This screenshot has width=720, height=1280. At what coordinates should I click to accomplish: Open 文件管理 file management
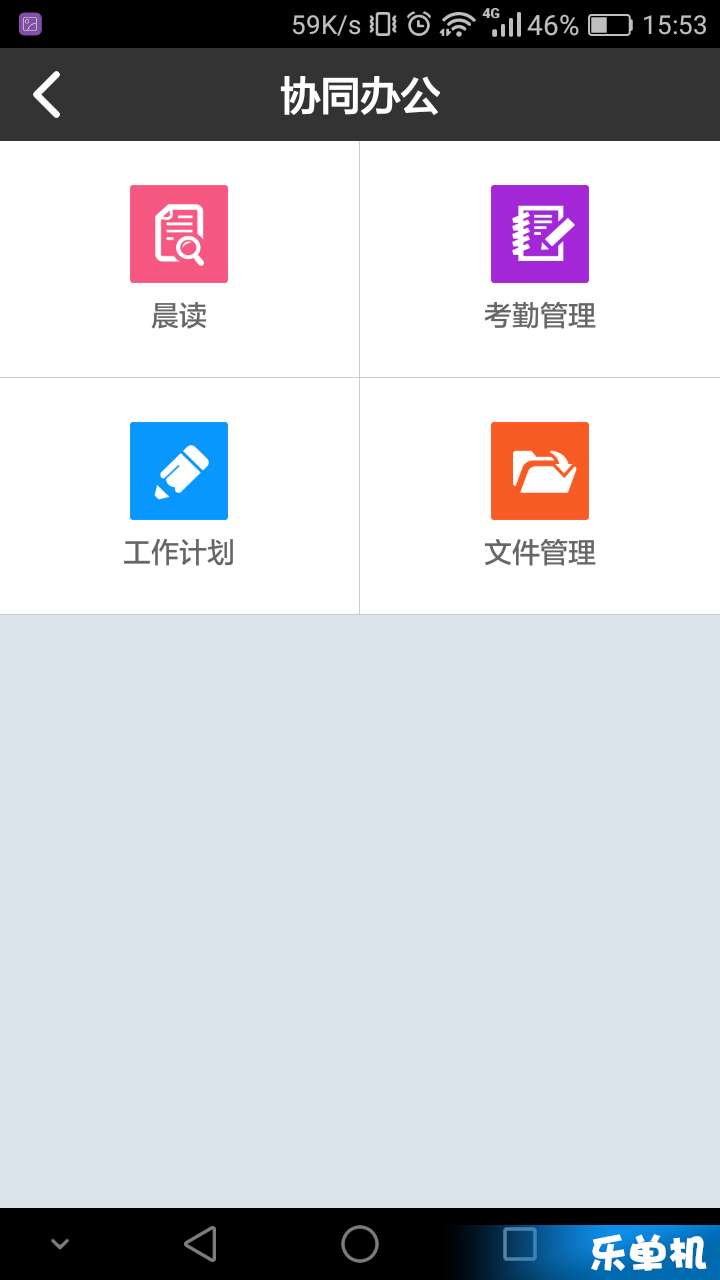[x=540, y=496]
